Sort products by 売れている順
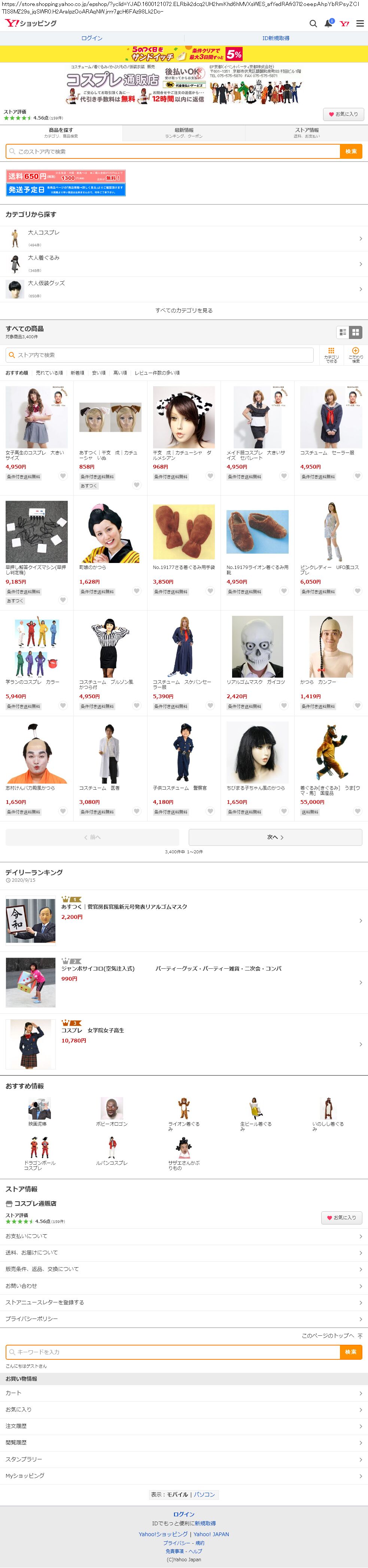Screen dimensions: 368x1568 (49, 372)
